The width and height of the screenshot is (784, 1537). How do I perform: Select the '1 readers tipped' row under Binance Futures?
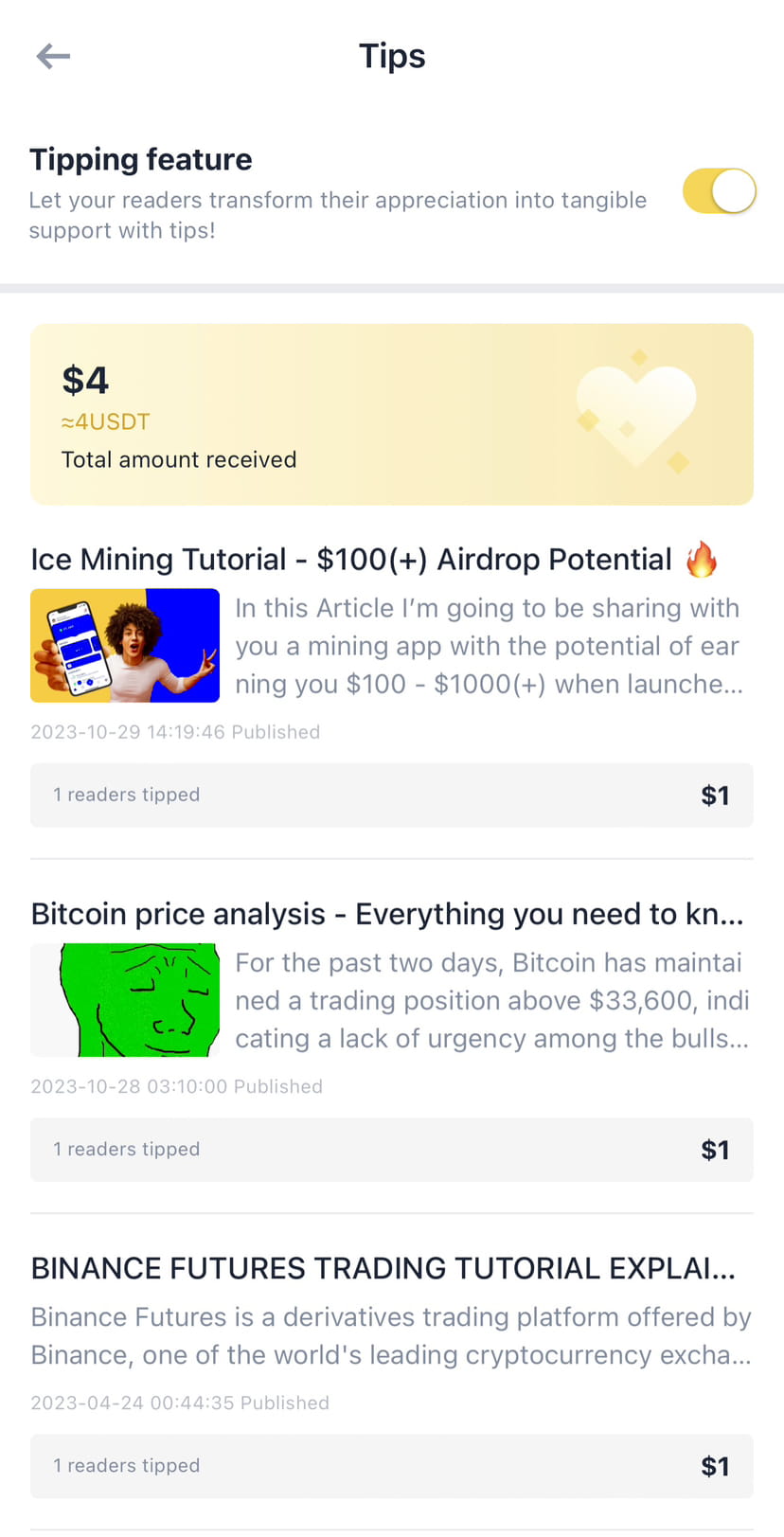(127, 1465)
